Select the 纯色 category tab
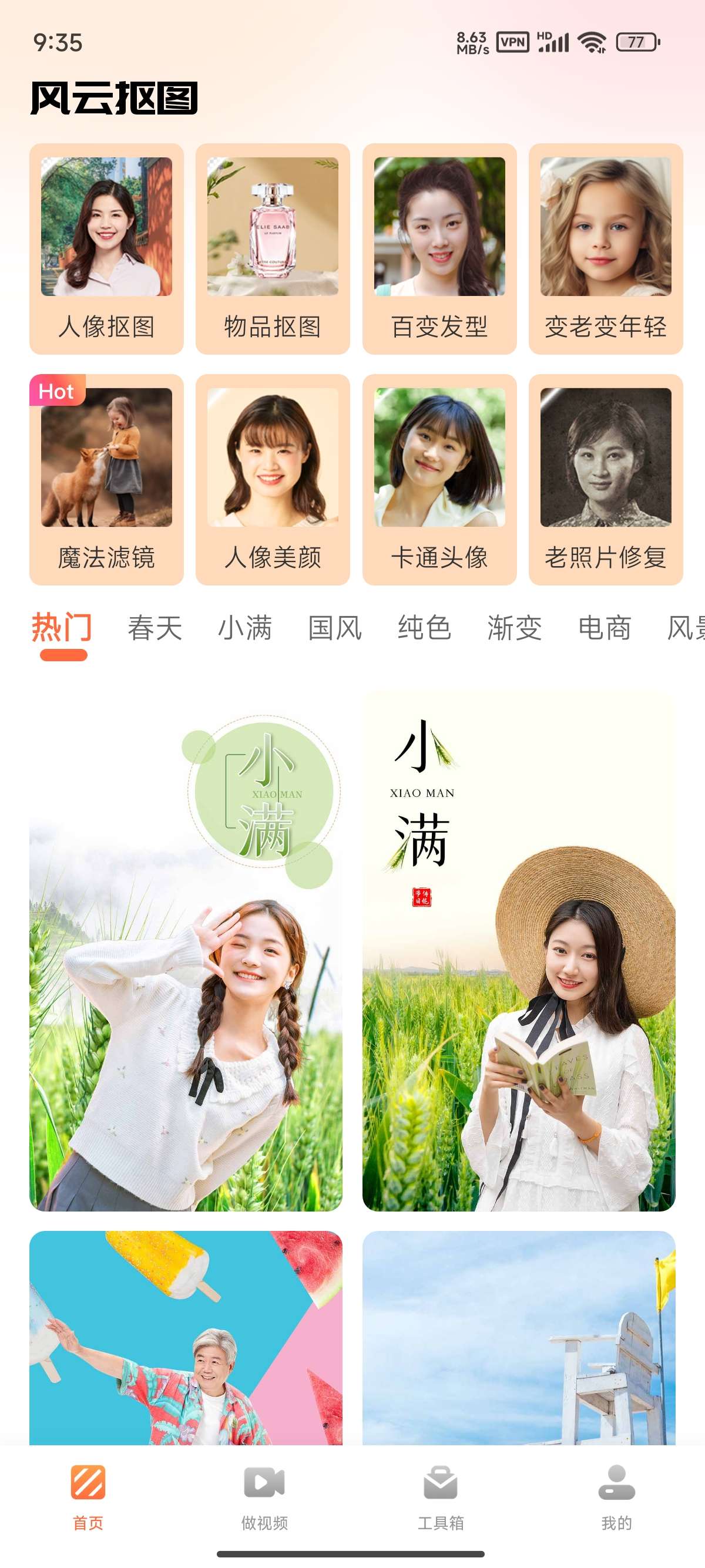The image size is (705, 1568). coord(424,628)
